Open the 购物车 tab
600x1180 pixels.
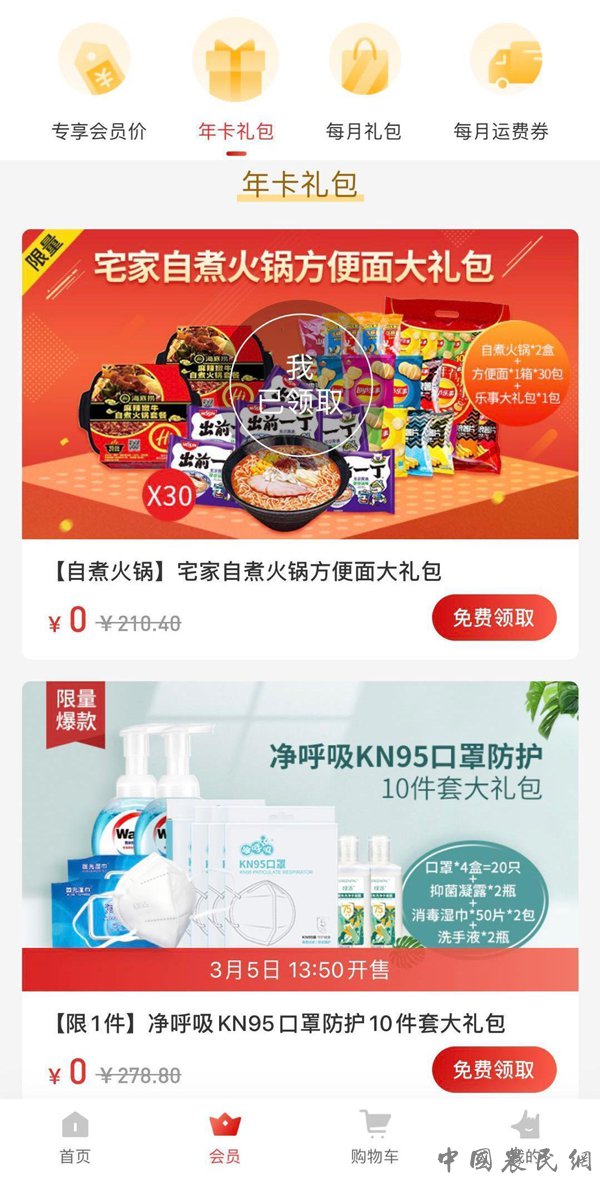[374, 1138]
